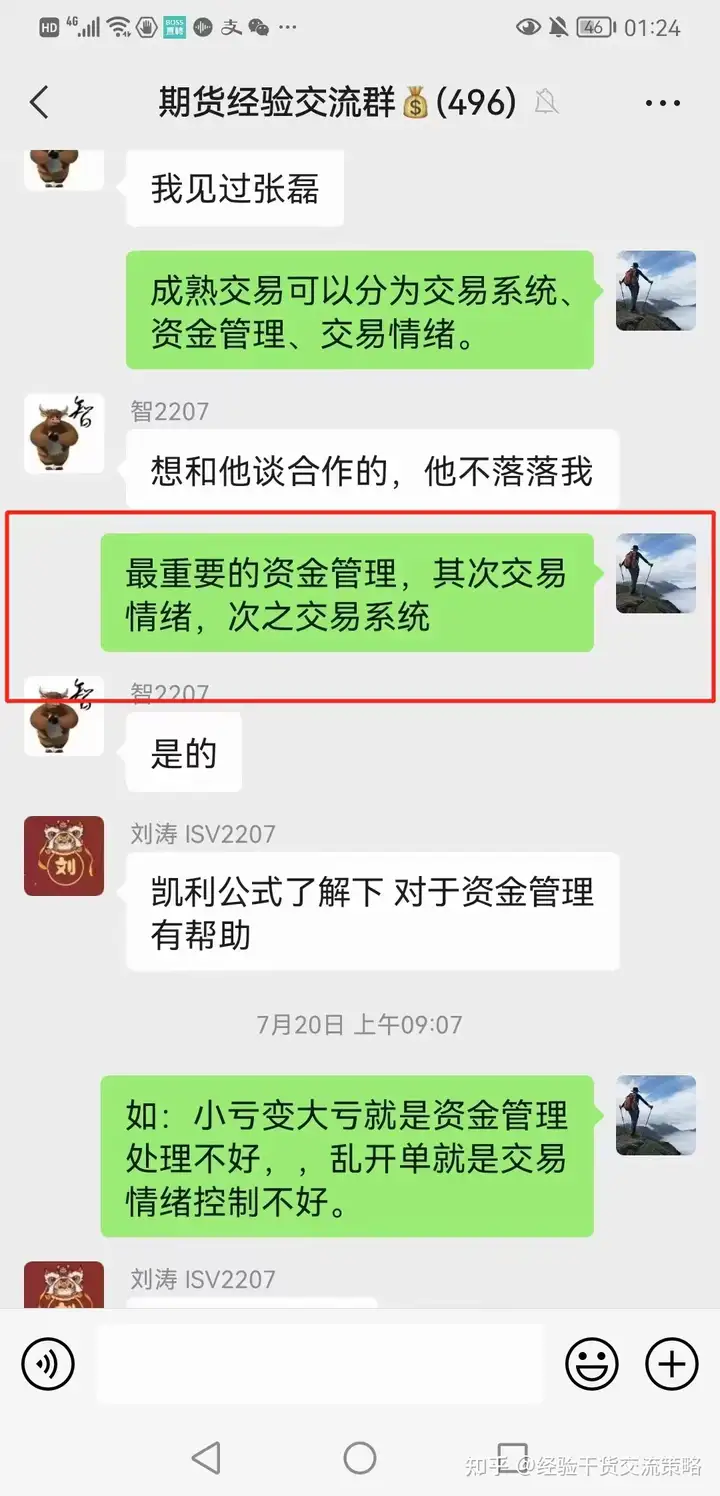Open the emoji picker
This screenshot has width=720, height=1496.
pos(592,1364)
